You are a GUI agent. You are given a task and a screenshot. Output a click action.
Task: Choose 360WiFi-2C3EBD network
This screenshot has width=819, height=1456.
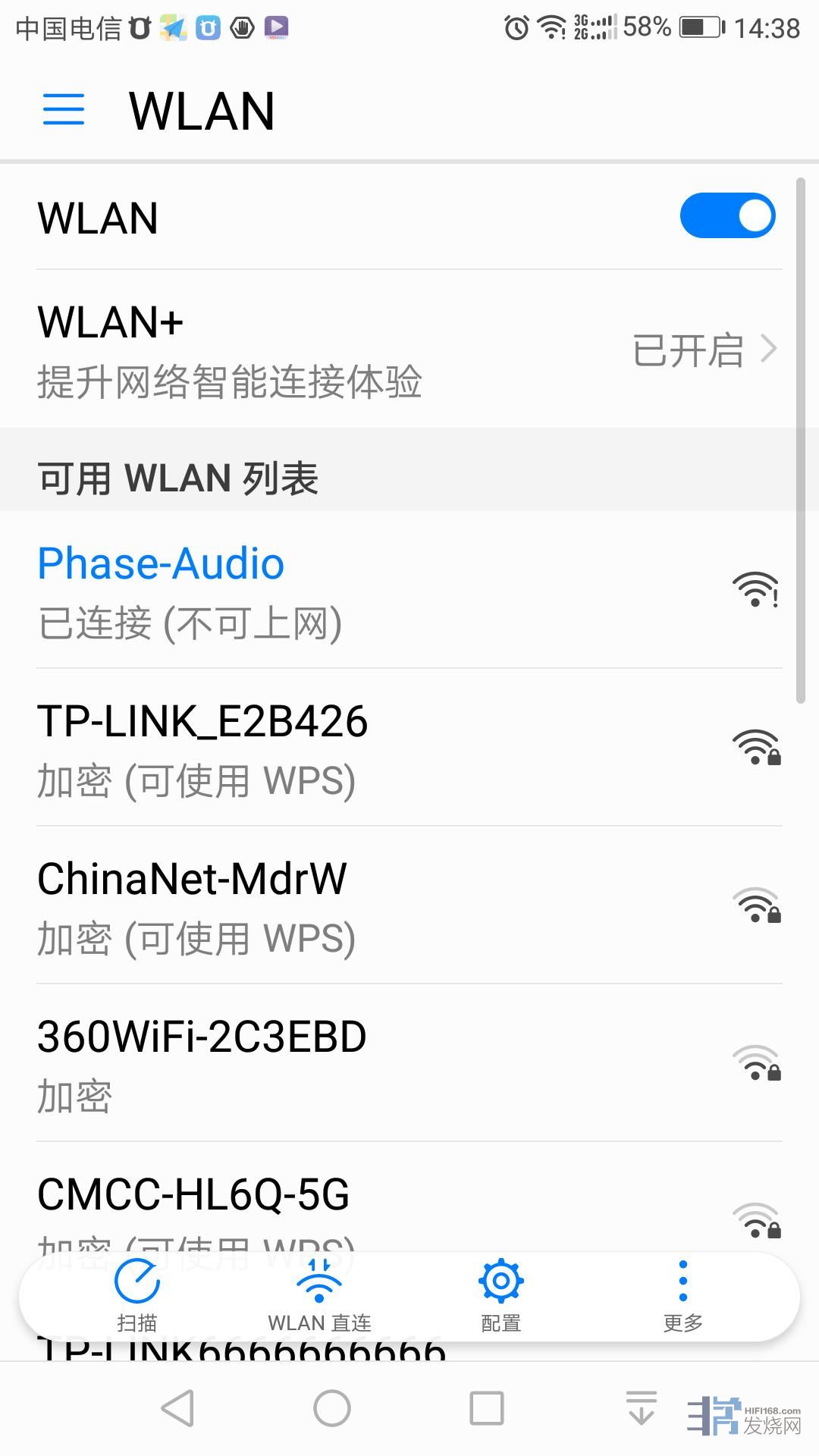409,1064
